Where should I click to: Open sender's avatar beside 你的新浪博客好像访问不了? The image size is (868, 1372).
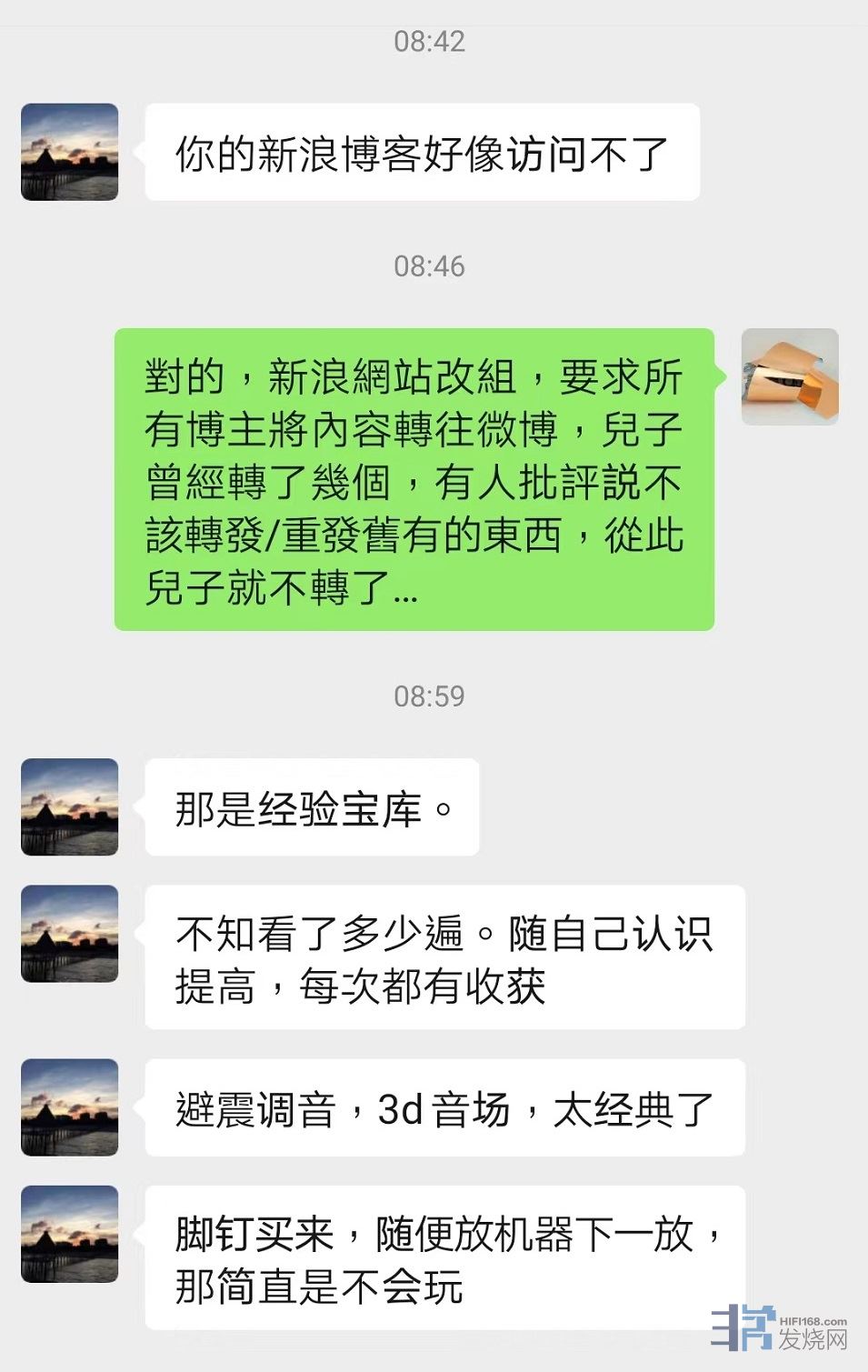coord(70,152)
